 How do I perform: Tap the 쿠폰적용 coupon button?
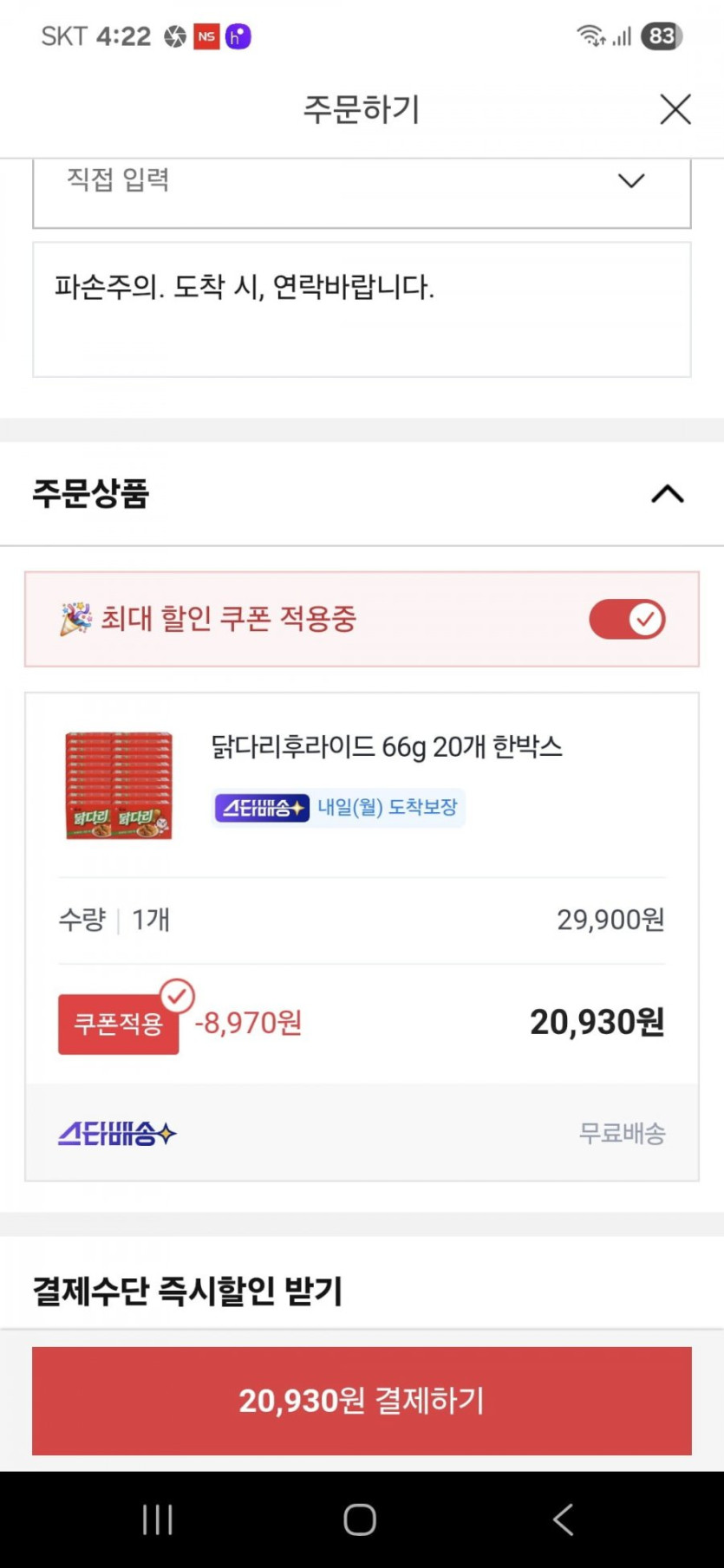pyautogui.click(x=119, y=1024)
